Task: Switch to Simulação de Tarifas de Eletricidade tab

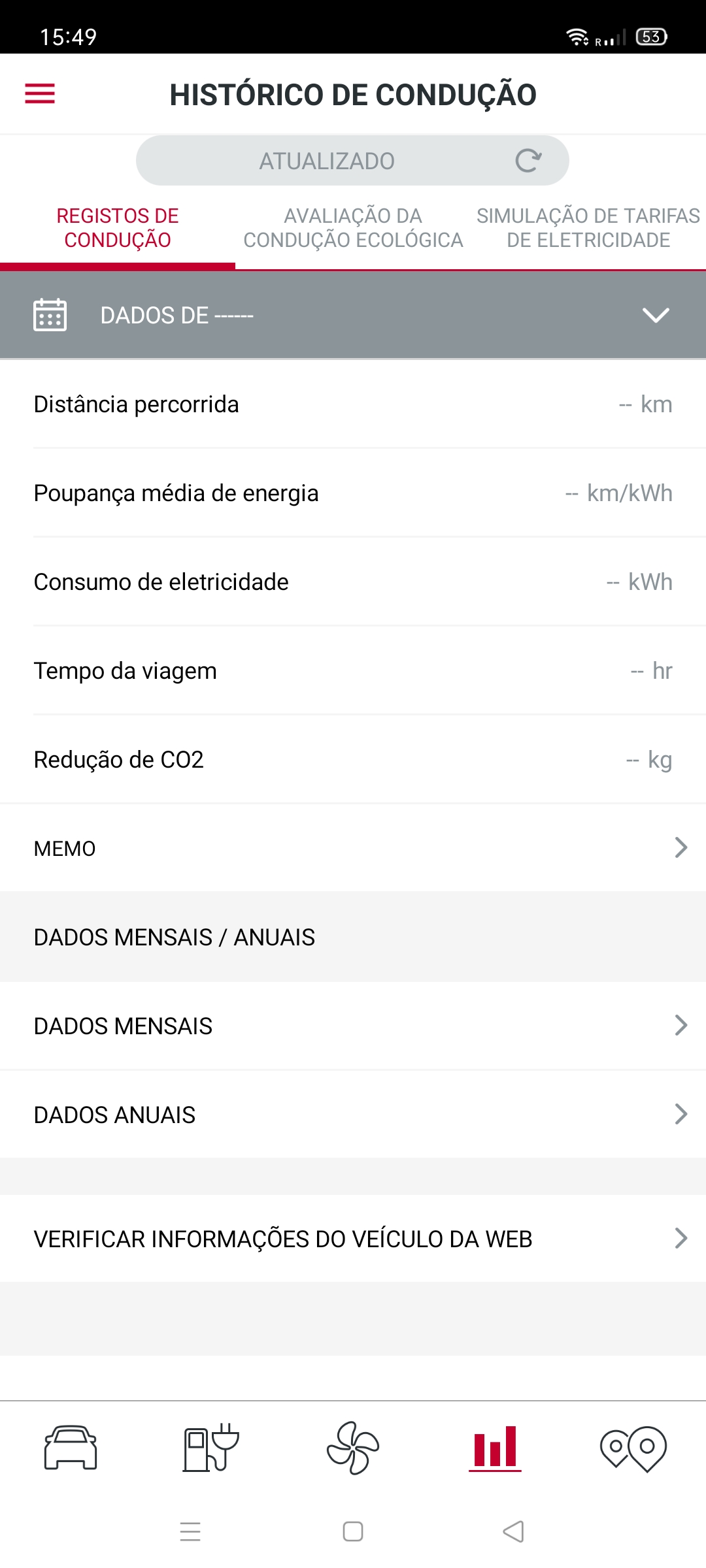Action: pos(588,228)
